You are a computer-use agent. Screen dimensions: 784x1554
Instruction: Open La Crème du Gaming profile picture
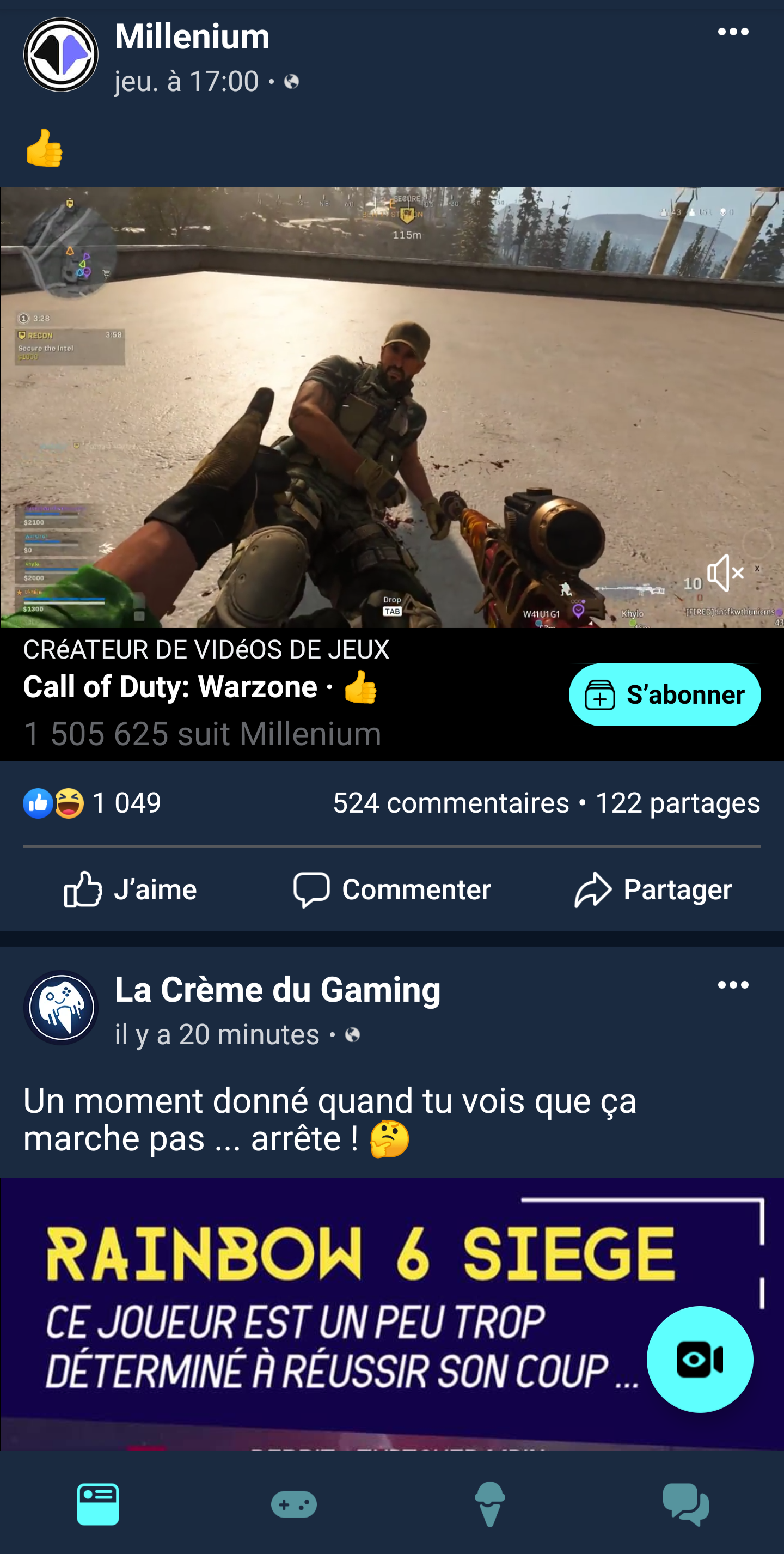coord(61,1008)
